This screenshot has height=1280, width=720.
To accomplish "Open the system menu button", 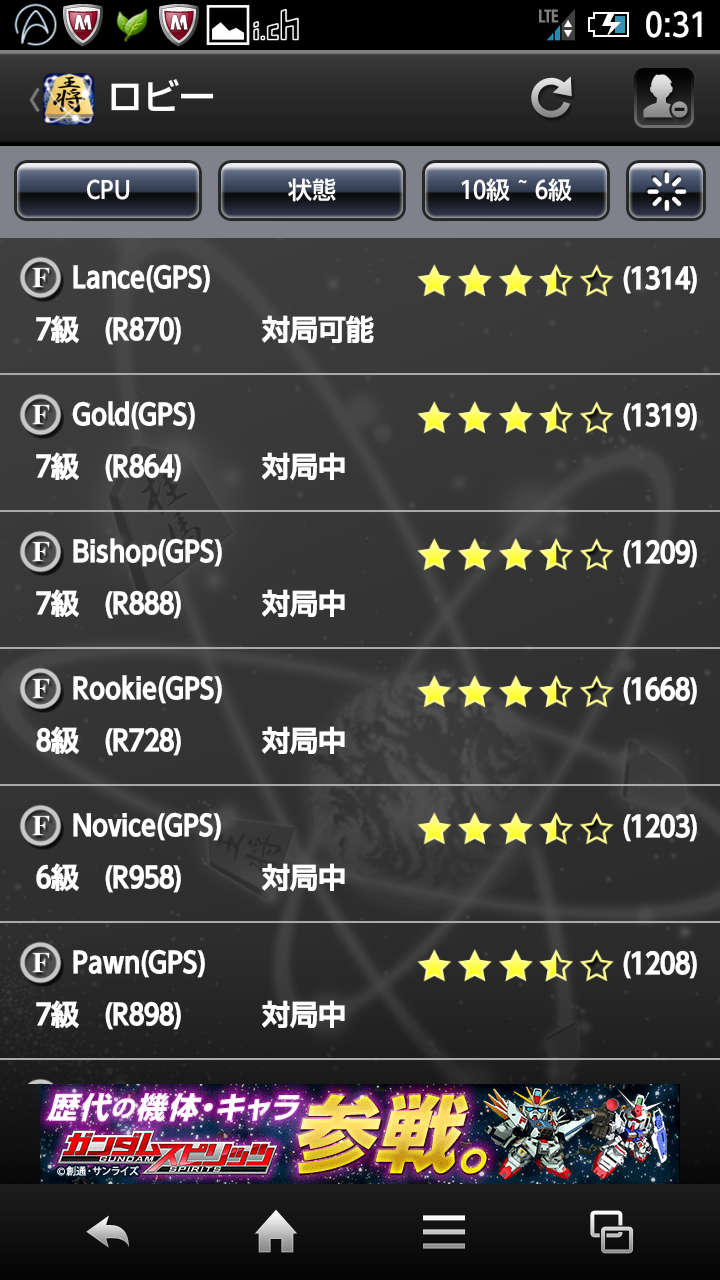I will (444, 1233).
